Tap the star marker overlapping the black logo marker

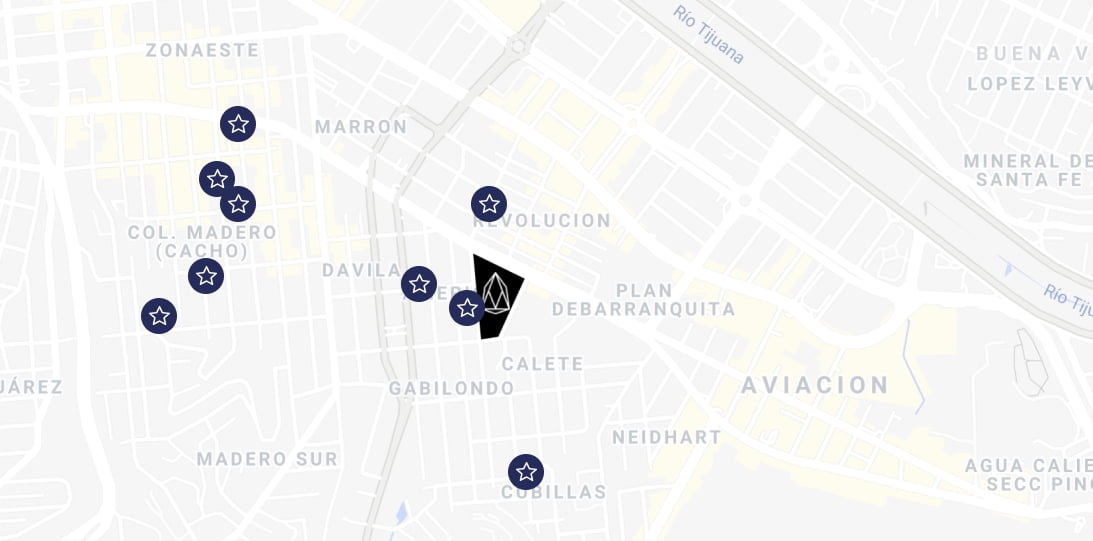(x=467, y=308)
